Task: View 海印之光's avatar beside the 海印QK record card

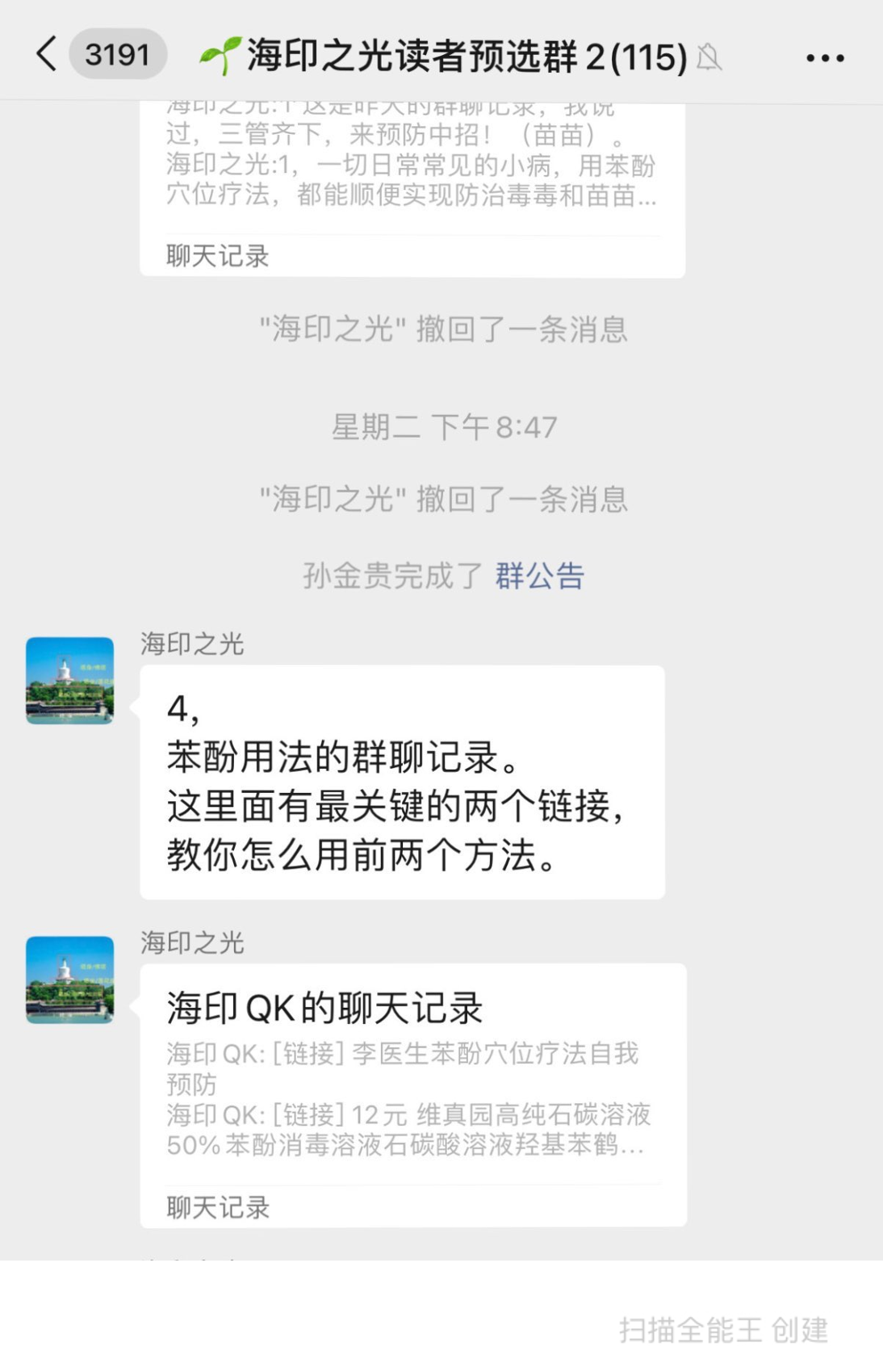Action: (70, 980)
